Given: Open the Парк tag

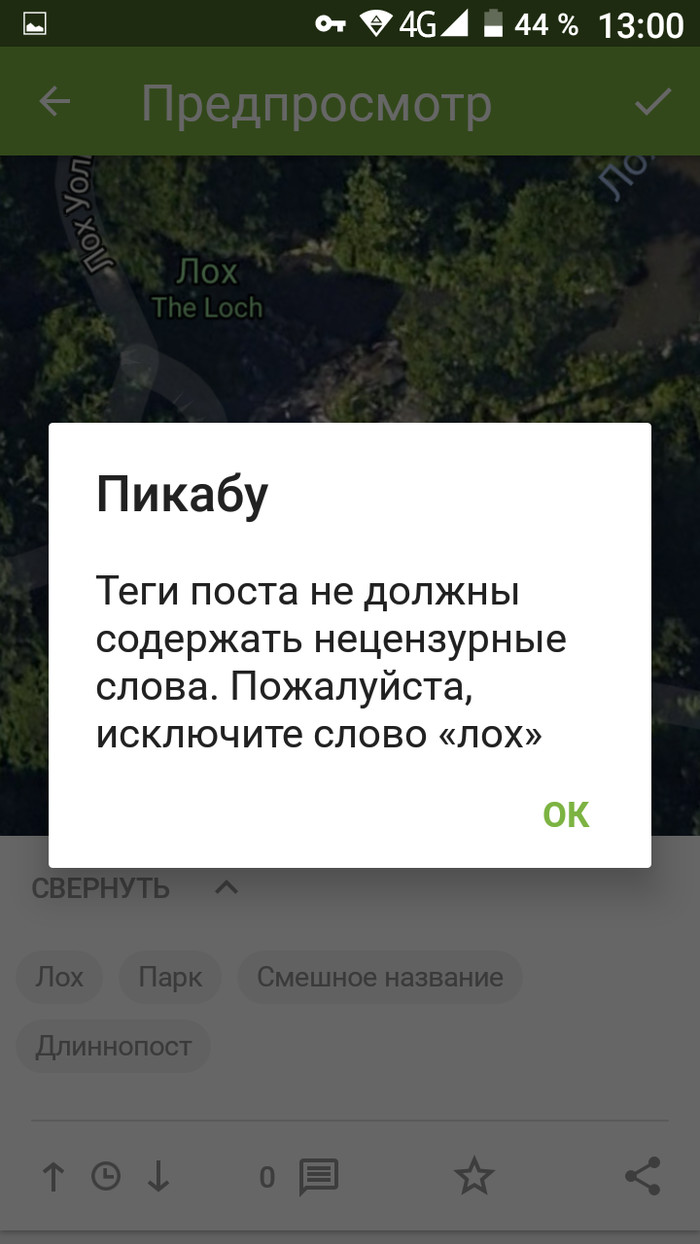Looking at the screenshot, I should pyautogui.click(x=170, y=976).
